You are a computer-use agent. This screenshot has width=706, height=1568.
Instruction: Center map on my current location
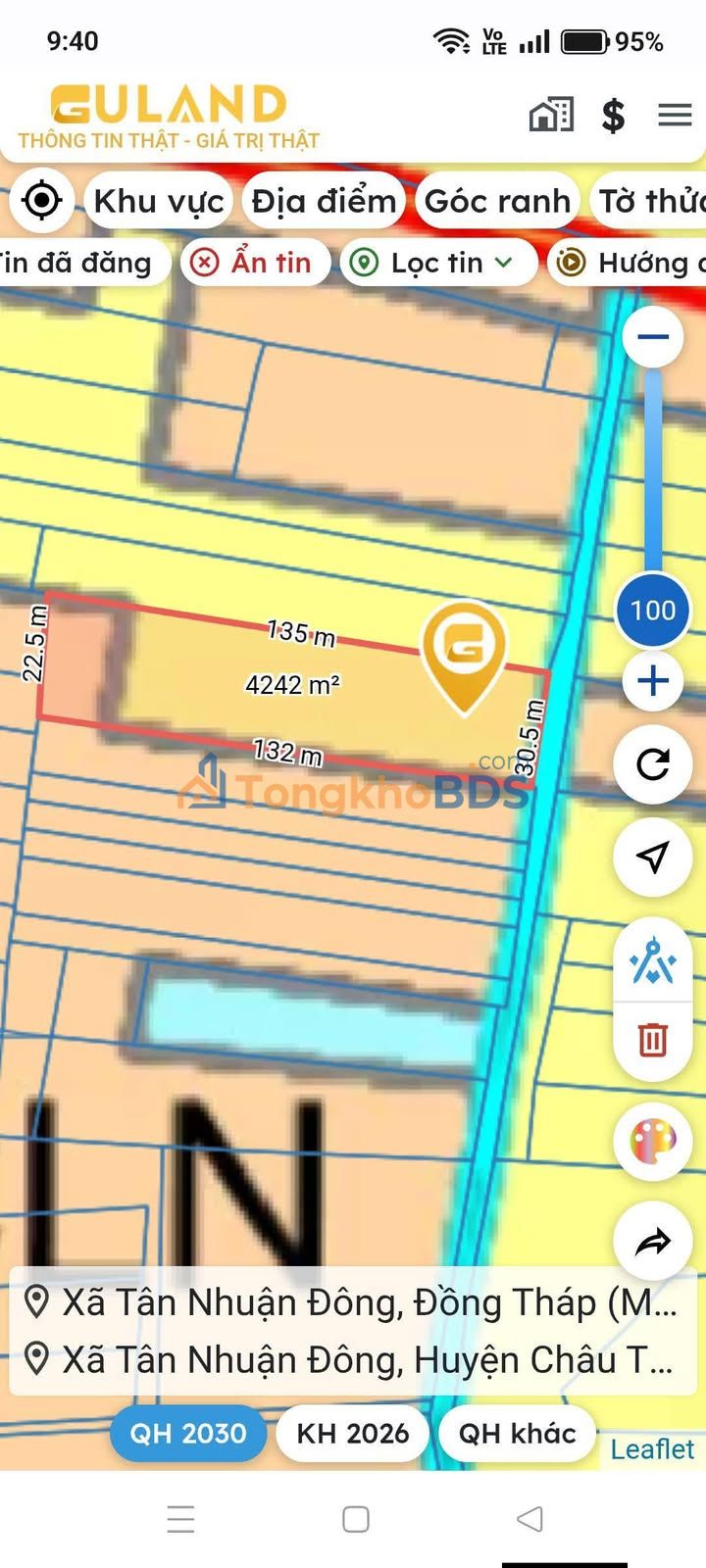(x=42, y=201)
